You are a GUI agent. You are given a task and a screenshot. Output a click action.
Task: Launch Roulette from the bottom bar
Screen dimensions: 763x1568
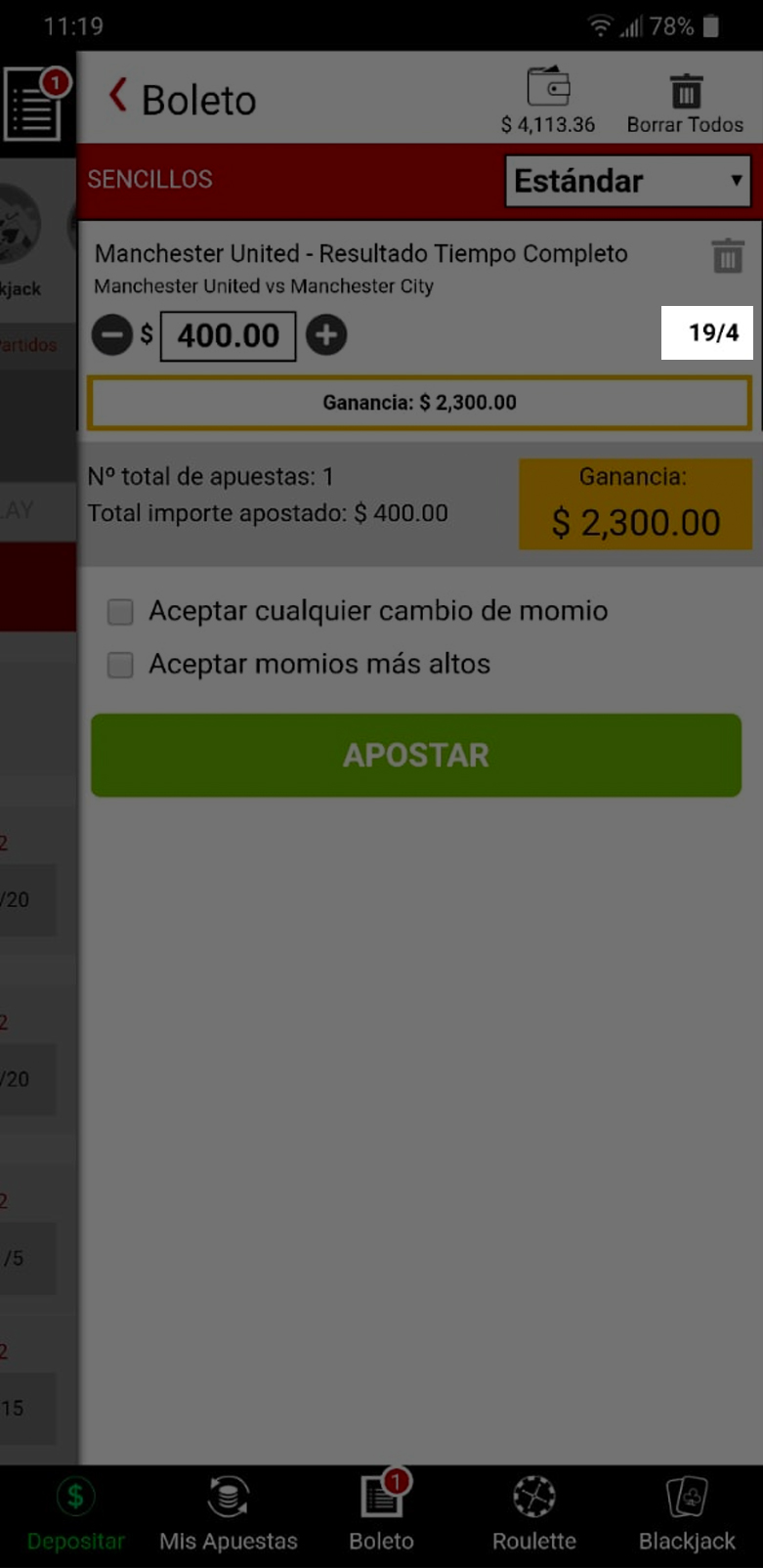click(x=534, y=1514)
